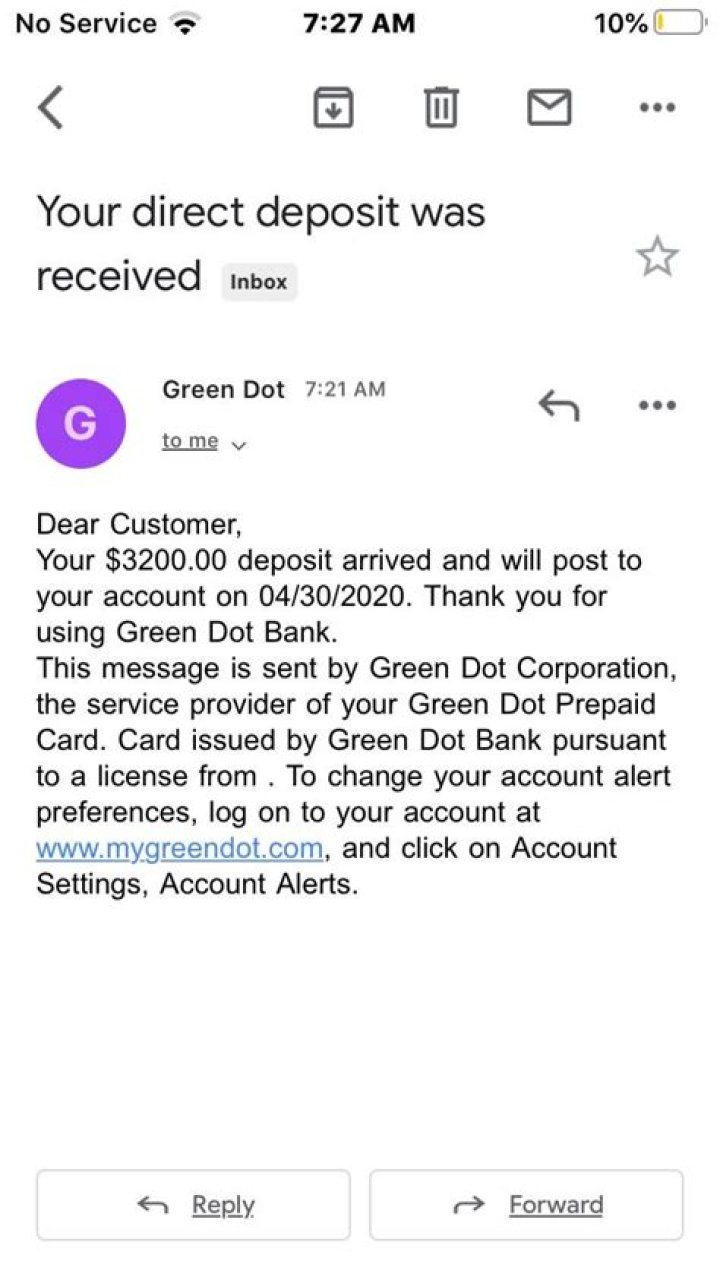Image resolution: width=720 pixels, height=1277 pixels.
Task: Open the message options menu beside reply arrow
Action: 657,405
